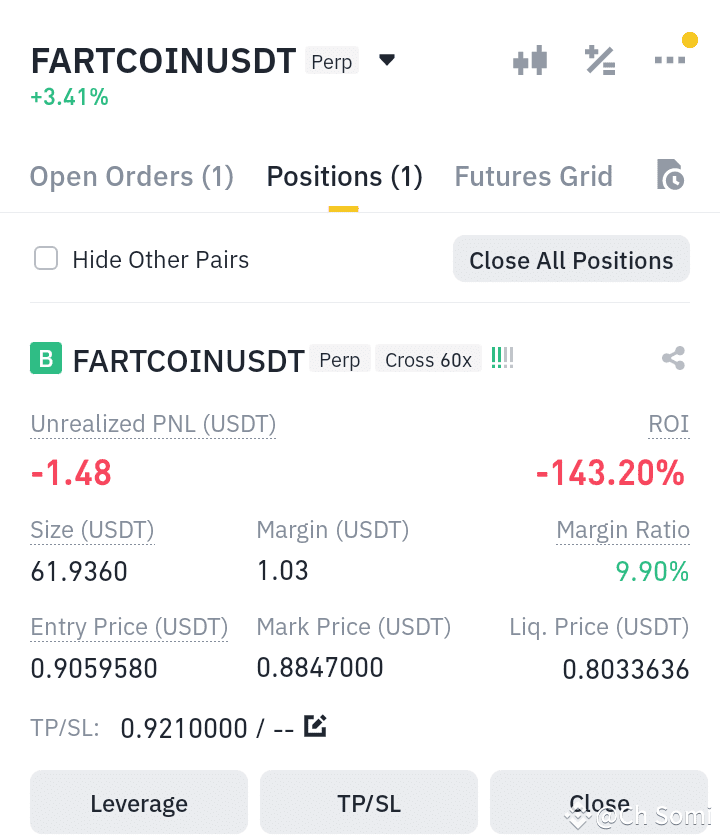
Task: Tap the underlined Unrealized PNL (USDT) label
Action: (x=153, y=424)
